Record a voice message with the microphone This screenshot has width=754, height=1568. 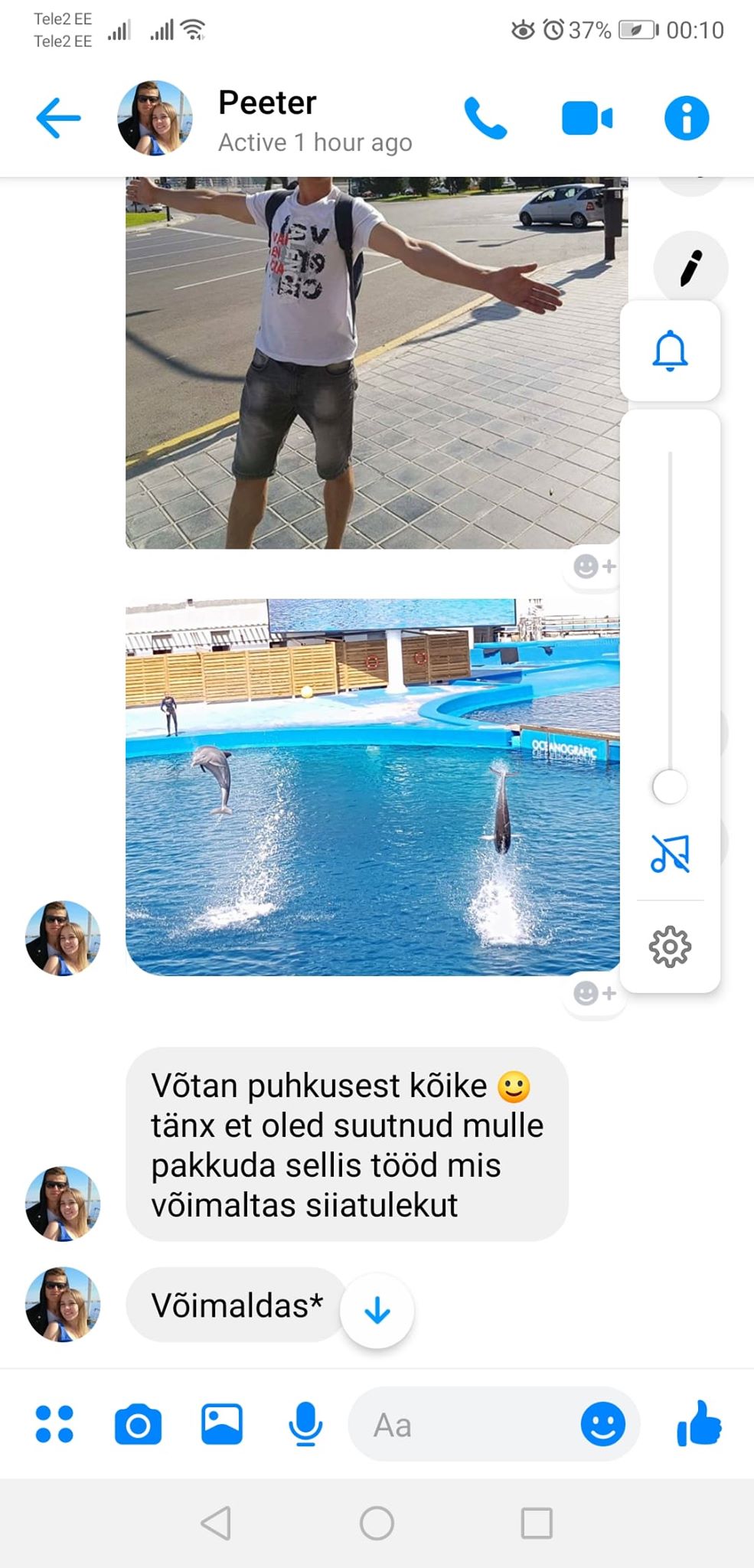pos(305,1424)
